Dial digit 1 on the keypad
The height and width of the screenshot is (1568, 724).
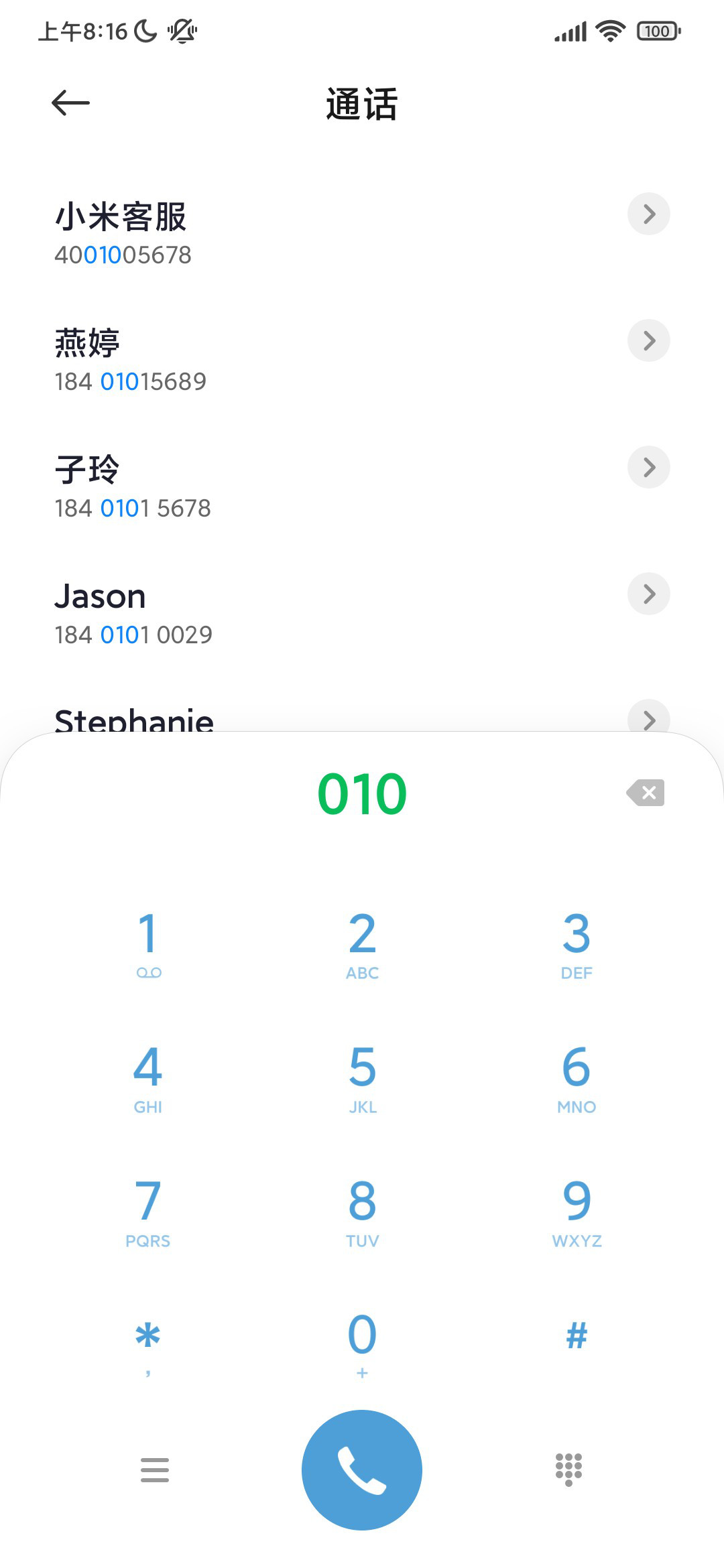148,944
